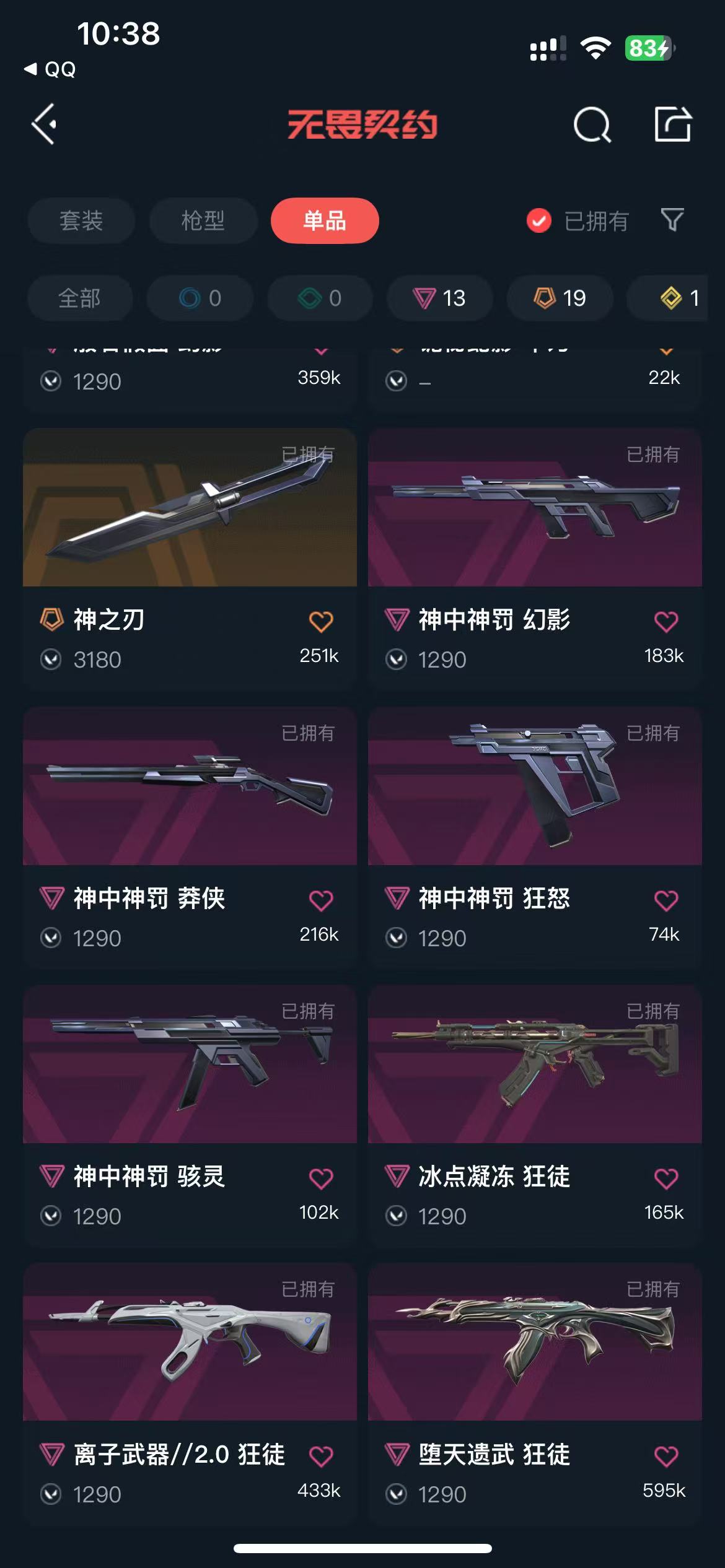
Task: Filter by the yellow tier chip showing 1
Action: (x=679, y=298)
